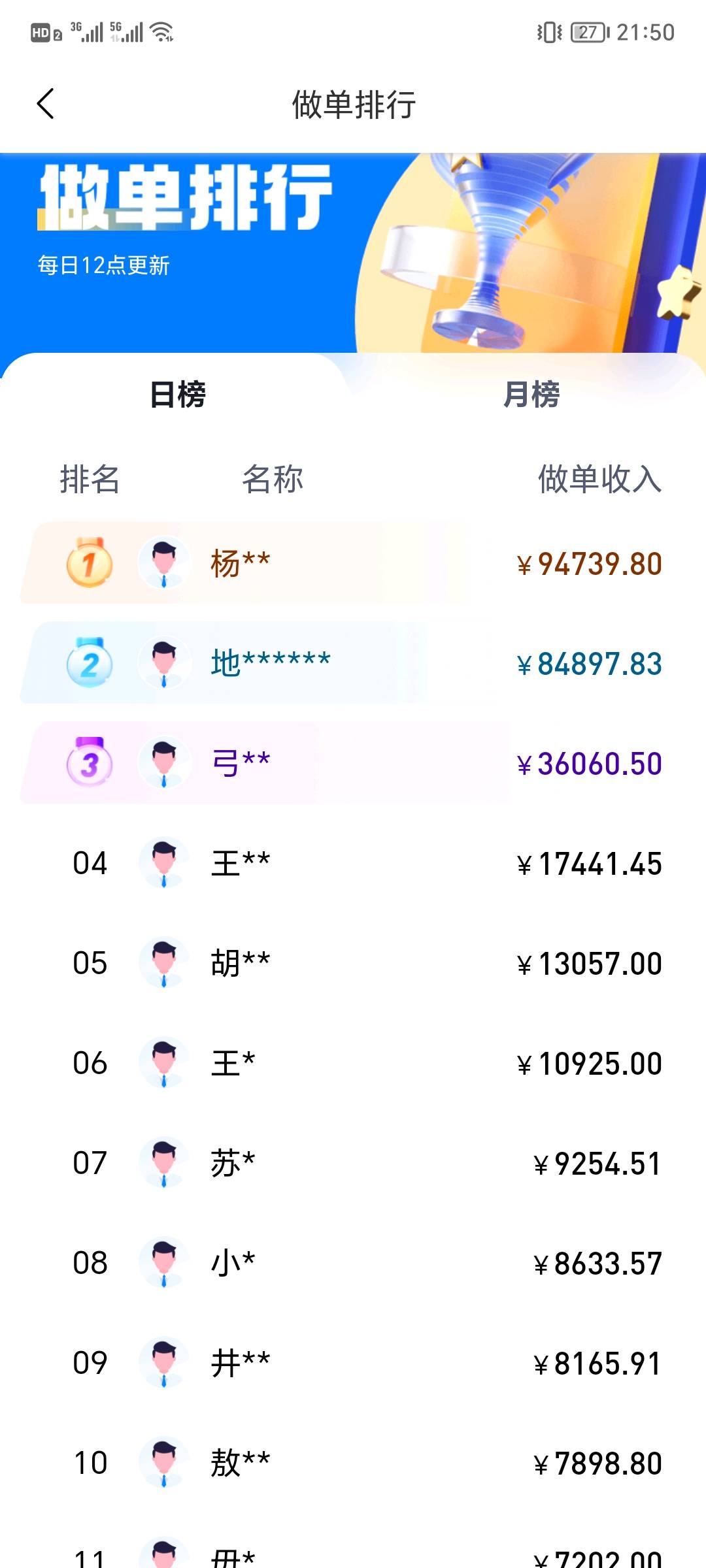Go back using the top-left arrow
This screenshot has width=706, height=1568.
[x=46, y=105]
